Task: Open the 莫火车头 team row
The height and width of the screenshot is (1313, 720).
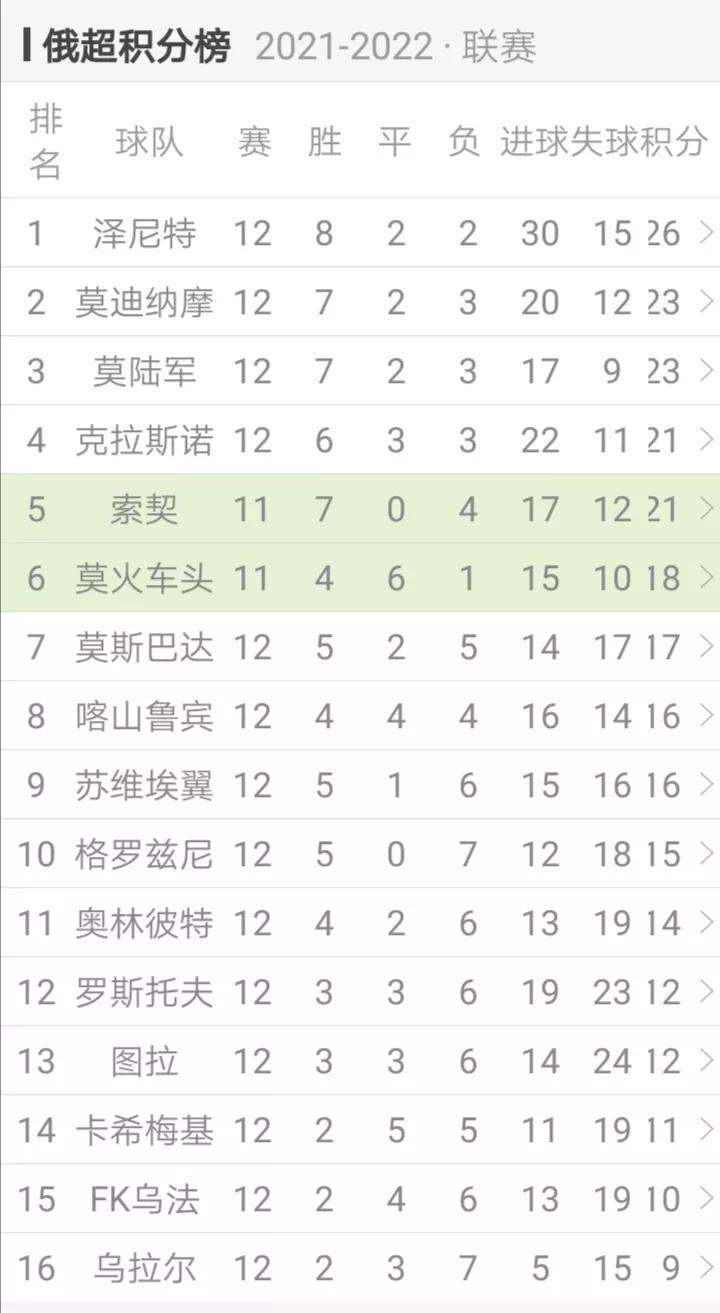Action: [360, 578]
